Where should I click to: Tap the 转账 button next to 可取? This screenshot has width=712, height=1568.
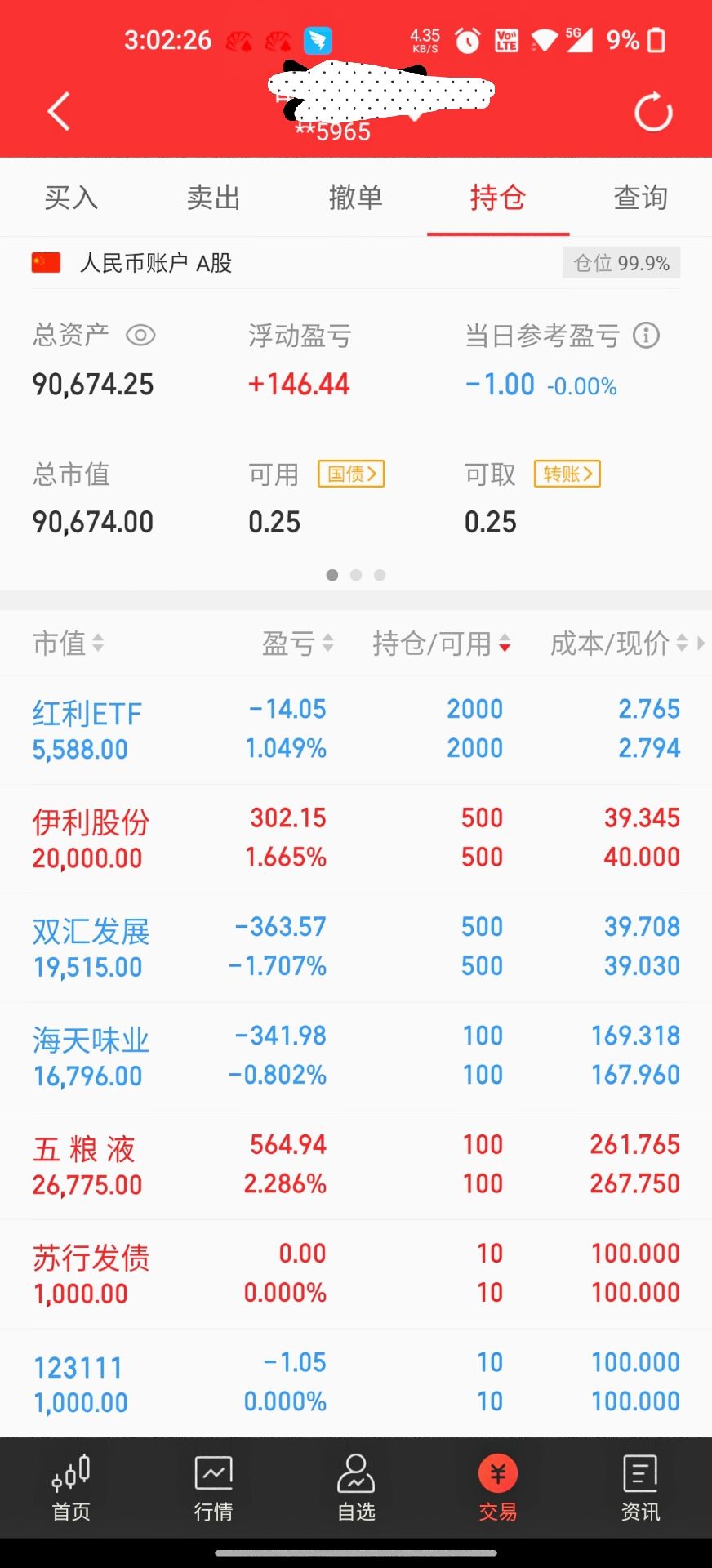pos(567,474)
